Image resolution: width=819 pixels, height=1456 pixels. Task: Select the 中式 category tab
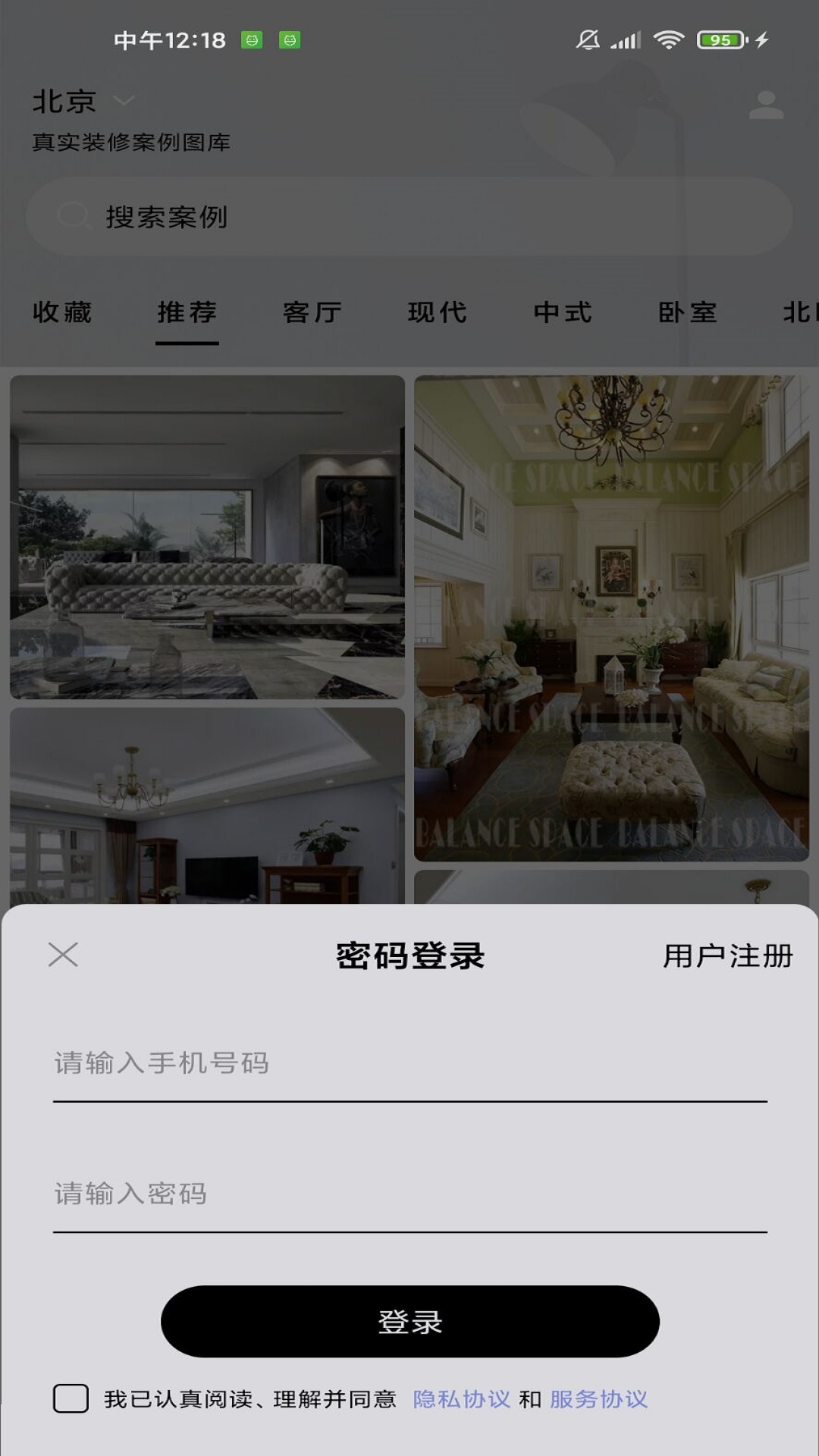(562, 312)
